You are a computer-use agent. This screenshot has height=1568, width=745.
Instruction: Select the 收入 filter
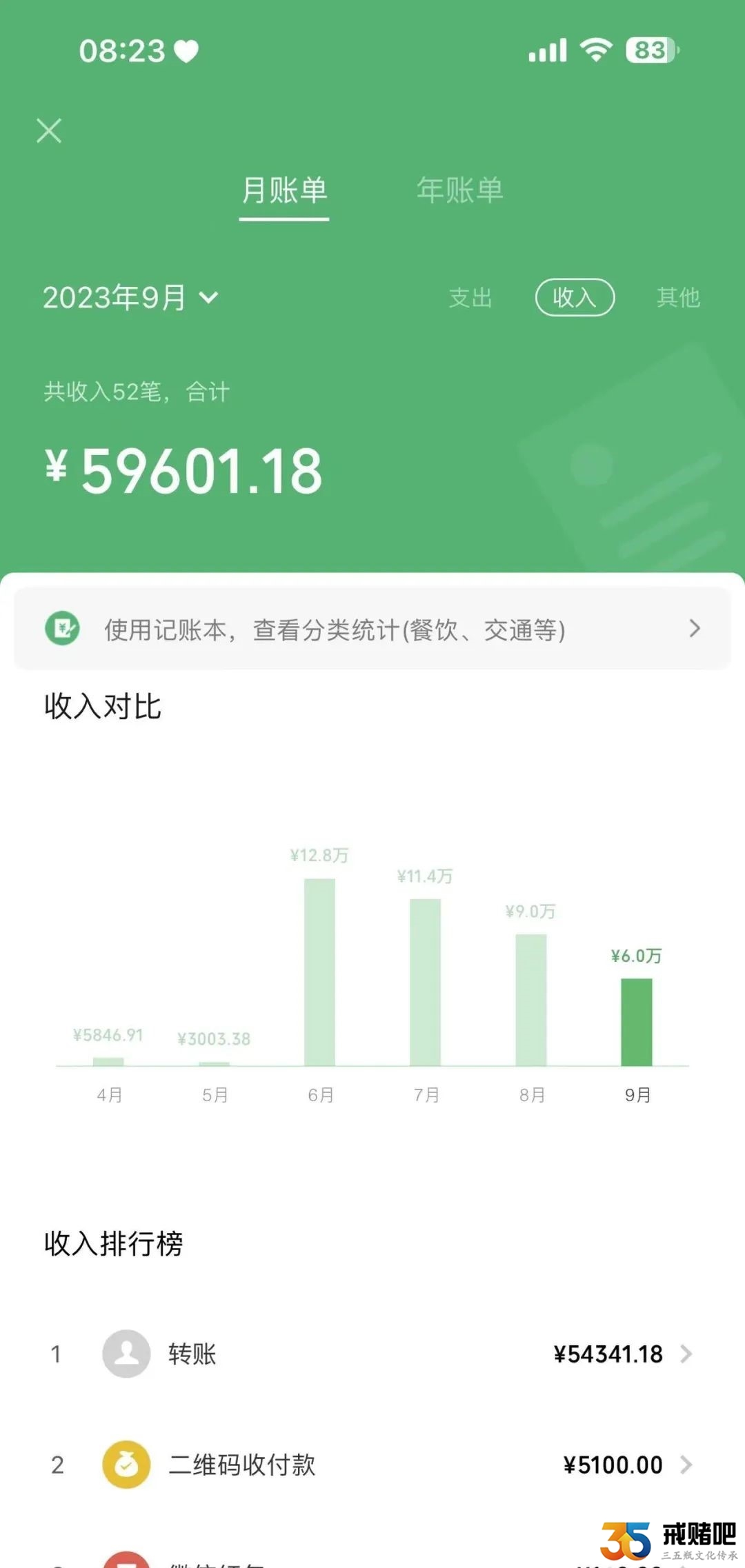pyautogui.click(x=575, y=298)
